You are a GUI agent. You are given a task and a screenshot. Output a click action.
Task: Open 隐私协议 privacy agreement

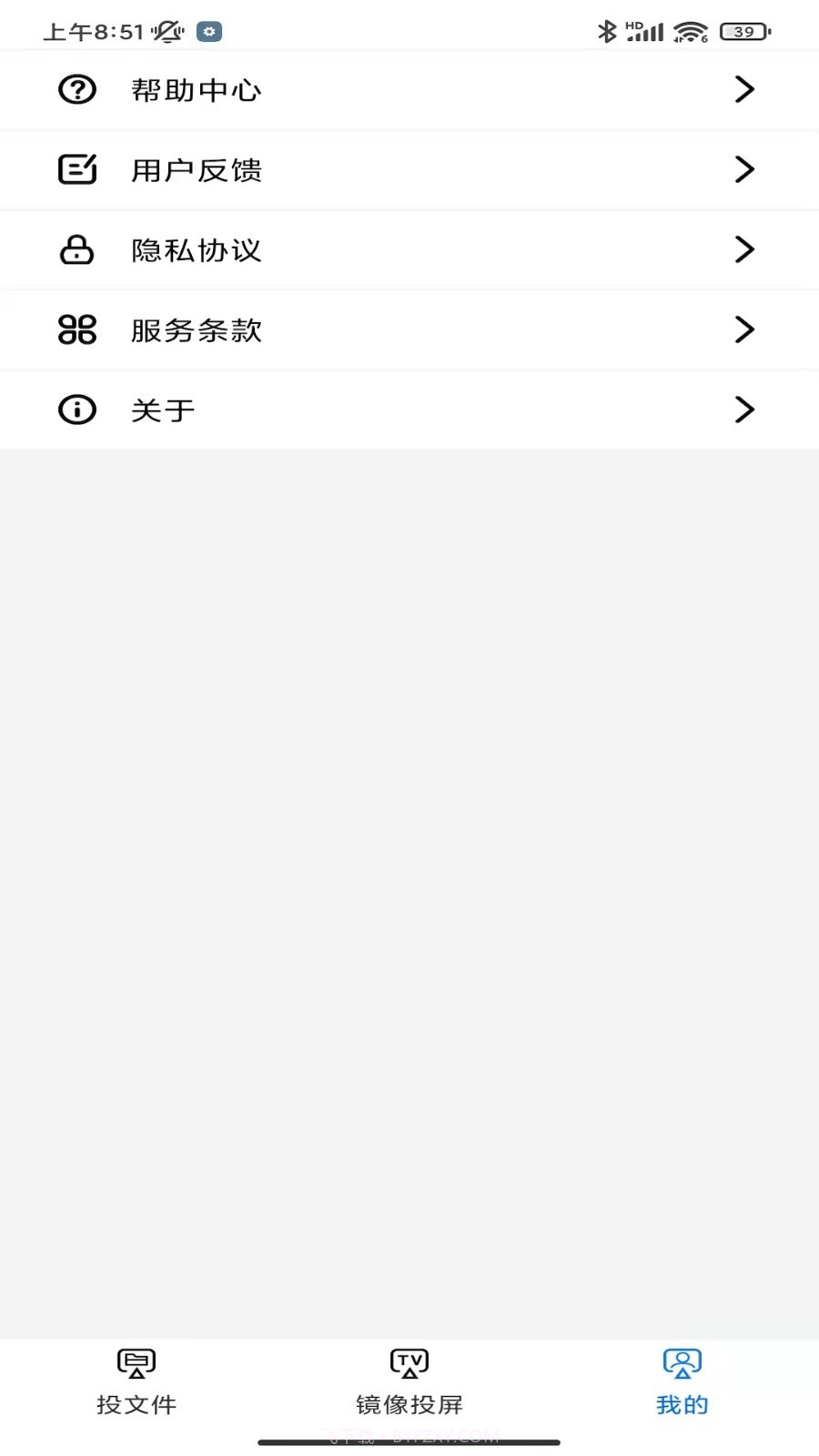(195, 249)
